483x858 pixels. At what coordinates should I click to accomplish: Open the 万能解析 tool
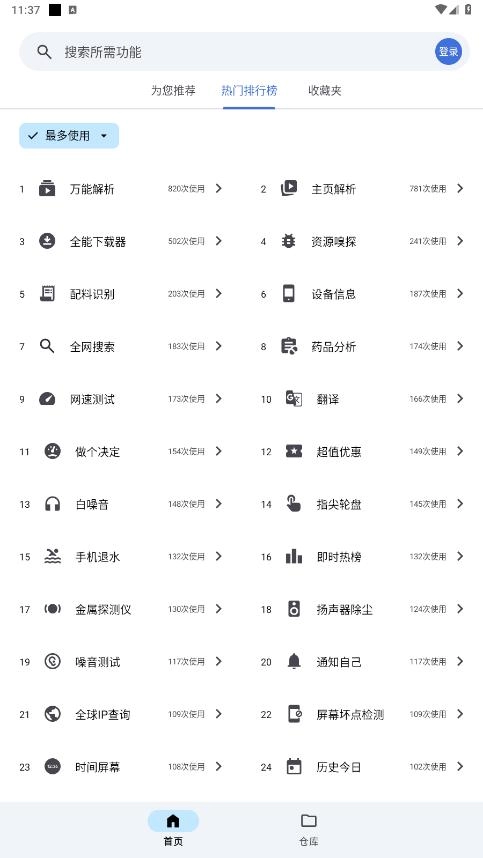click(x=120, y=189)
